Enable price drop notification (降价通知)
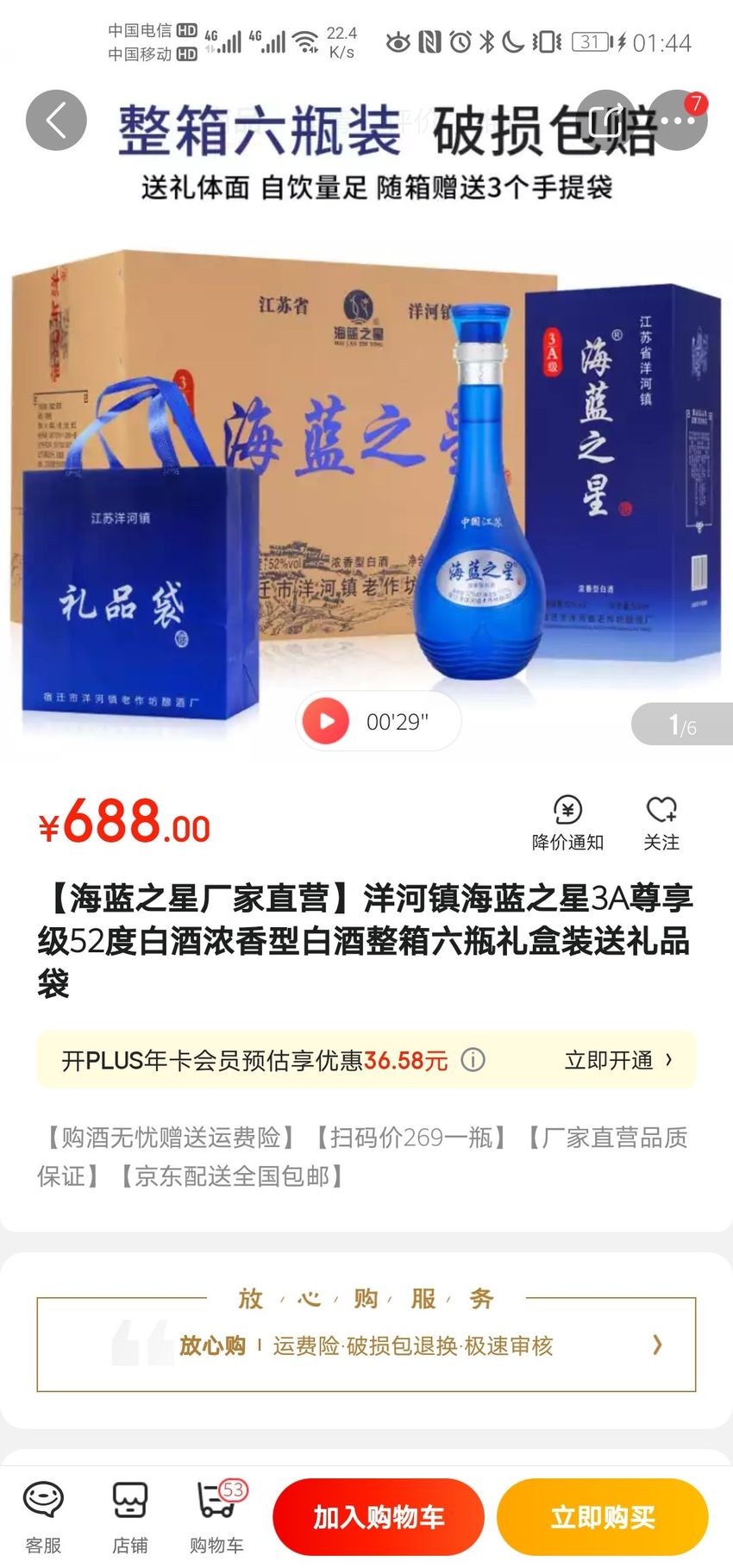This screenshot has height=1568, width=733. point(567,823)
